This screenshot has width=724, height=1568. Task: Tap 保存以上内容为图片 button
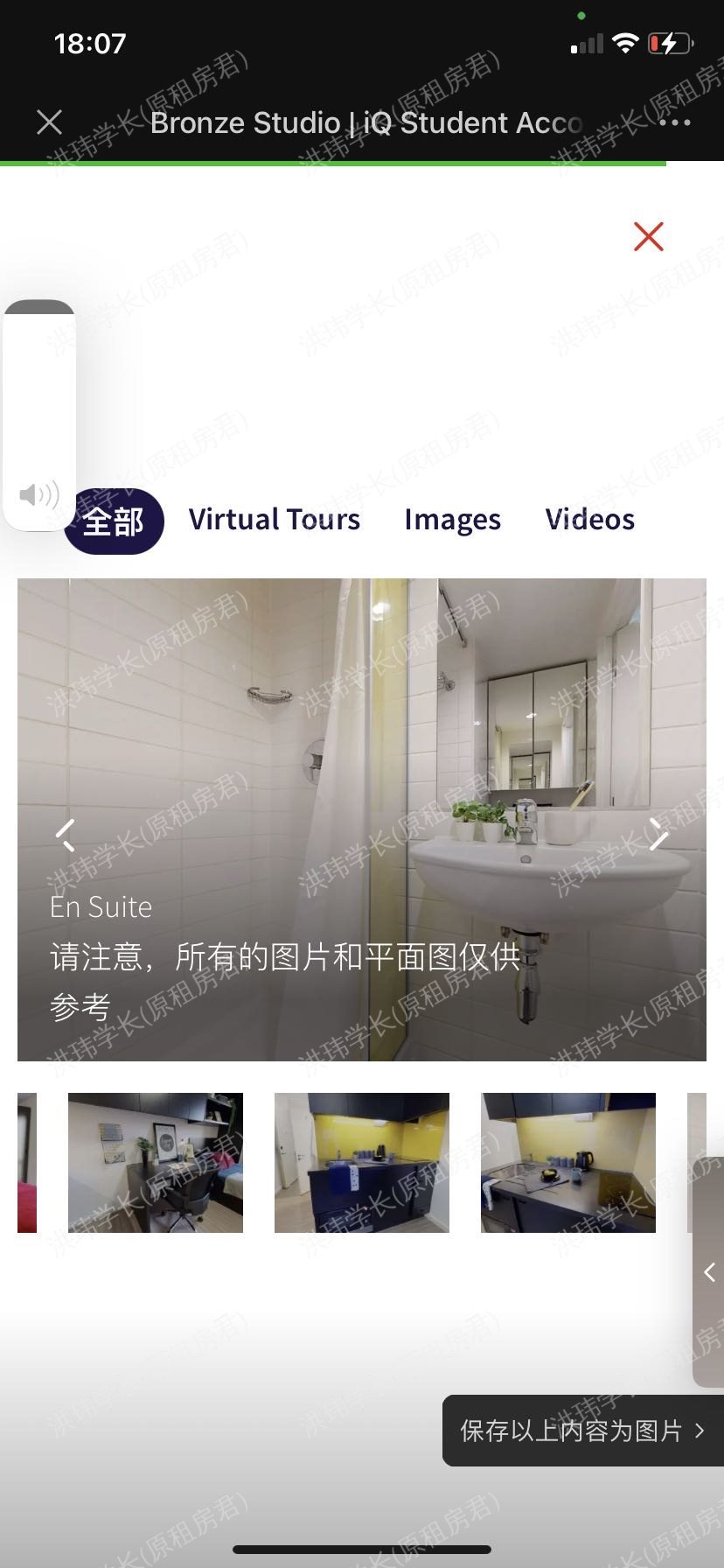pyautogui.click(x=582, y=1431)
